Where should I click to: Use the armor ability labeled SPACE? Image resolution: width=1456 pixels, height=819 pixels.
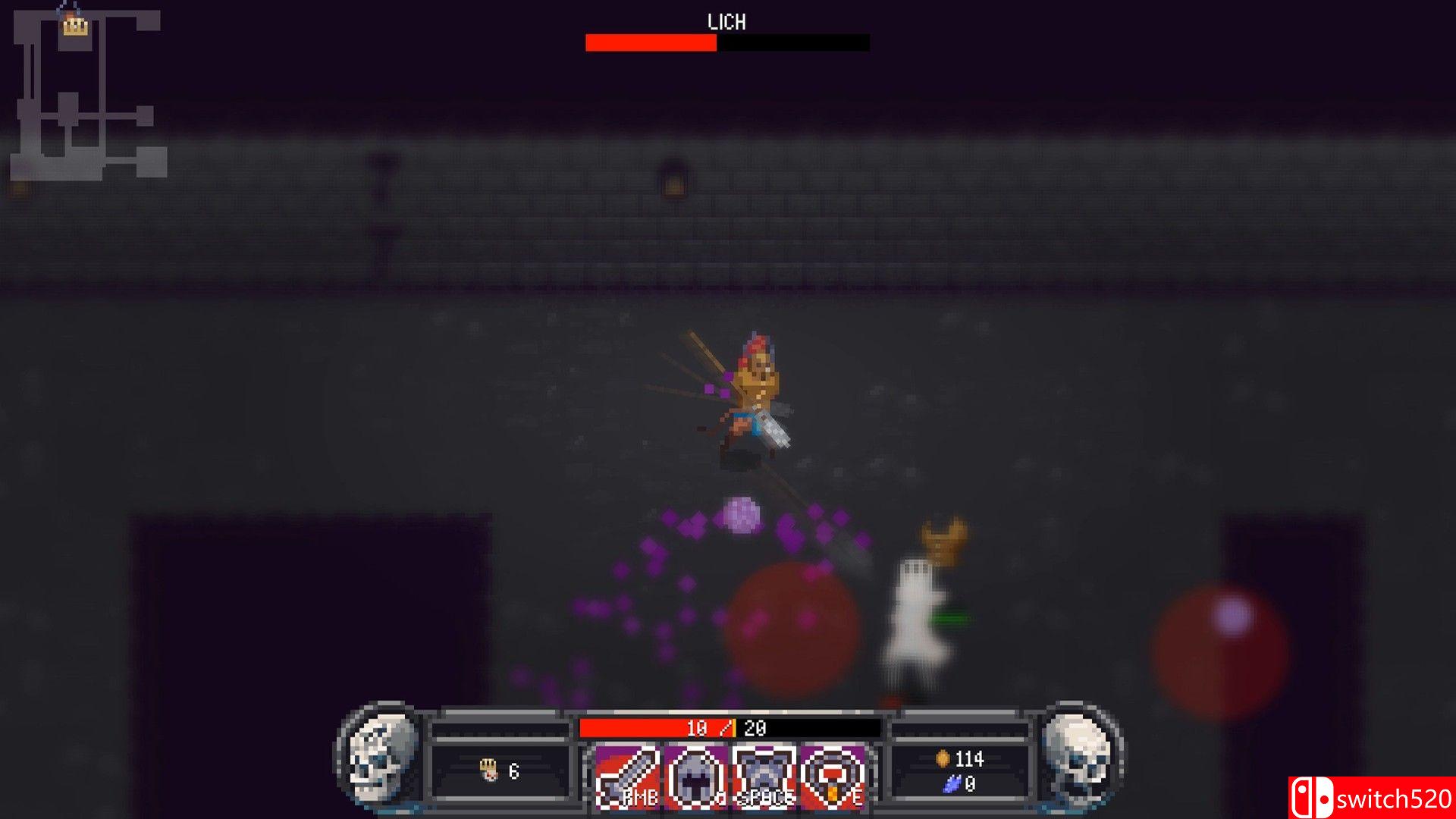click(x=764, y=777)
